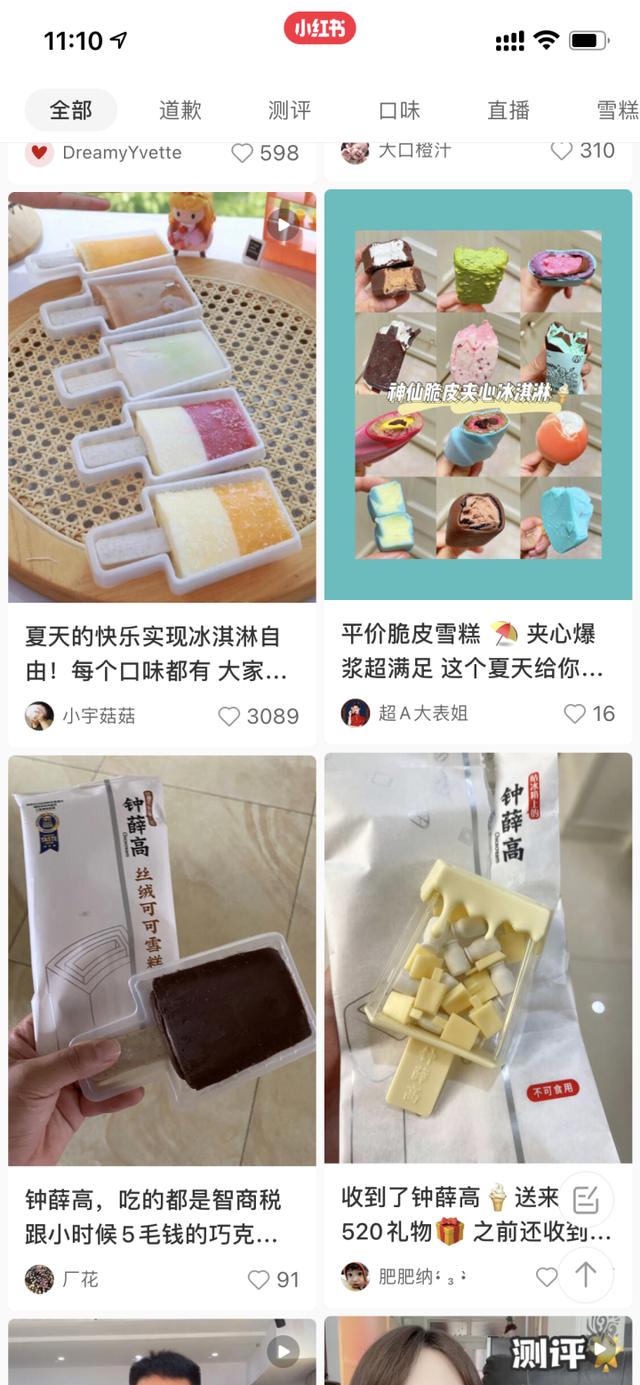640x1385 pixels.
Task: Switch to the 口味 tab
Action: pyautogui.click(x=399, y=110)
